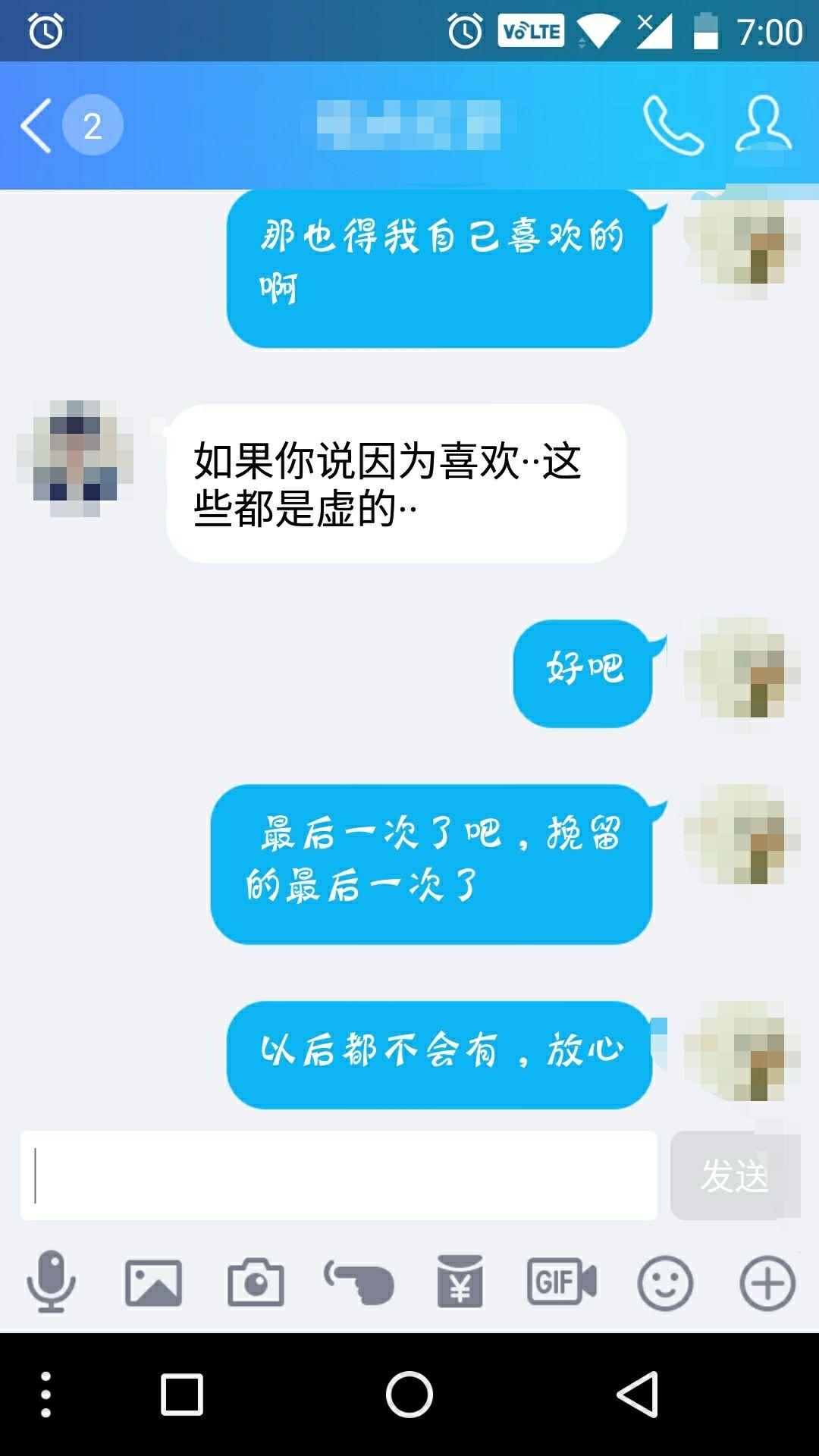Image resolution: width=819 pixels, height=1456 pixels.
Task: Go to system home screen
Action: click(409, 1394)
